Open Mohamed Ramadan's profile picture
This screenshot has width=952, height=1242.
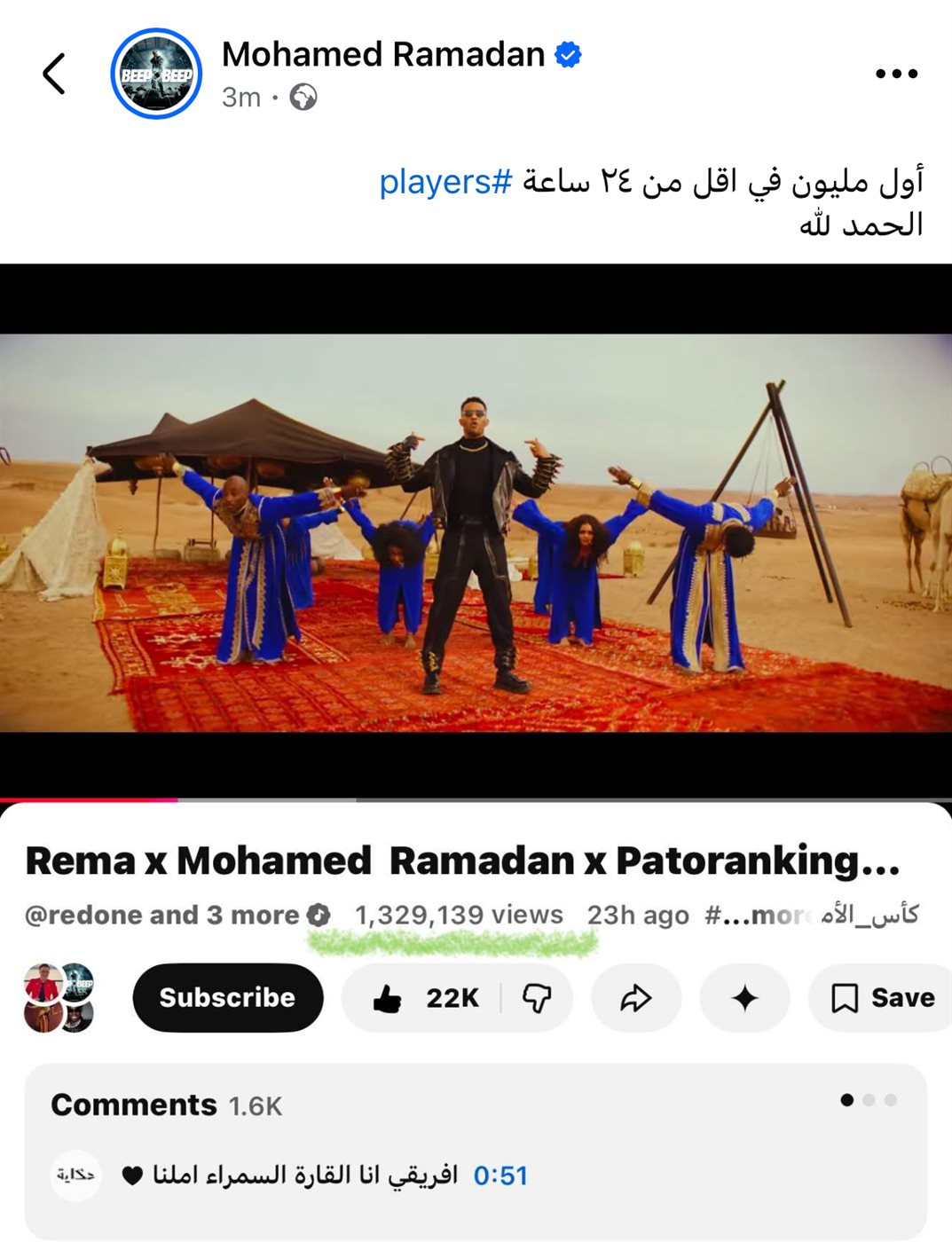pos(156,75)
